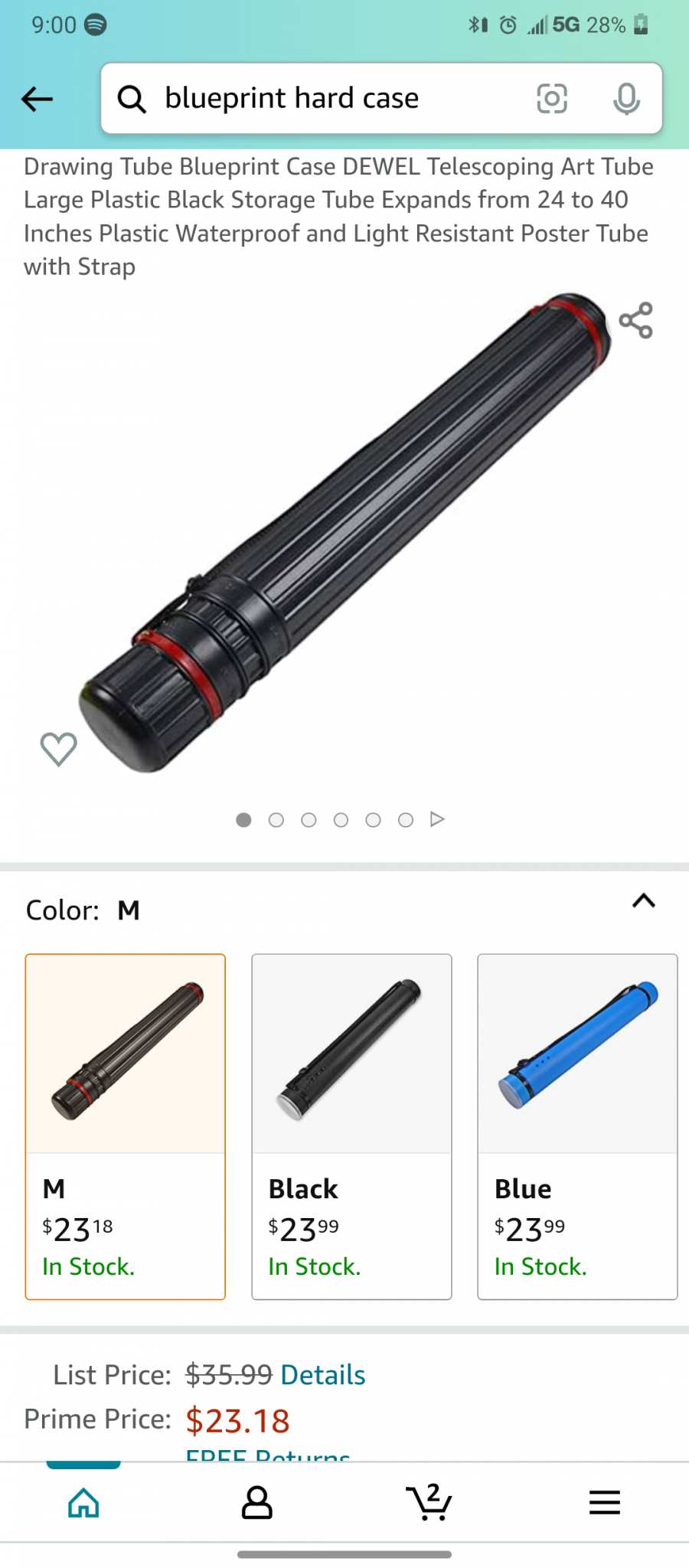
Task: Go to the Home tab
Action: [x=83, y=1502]
